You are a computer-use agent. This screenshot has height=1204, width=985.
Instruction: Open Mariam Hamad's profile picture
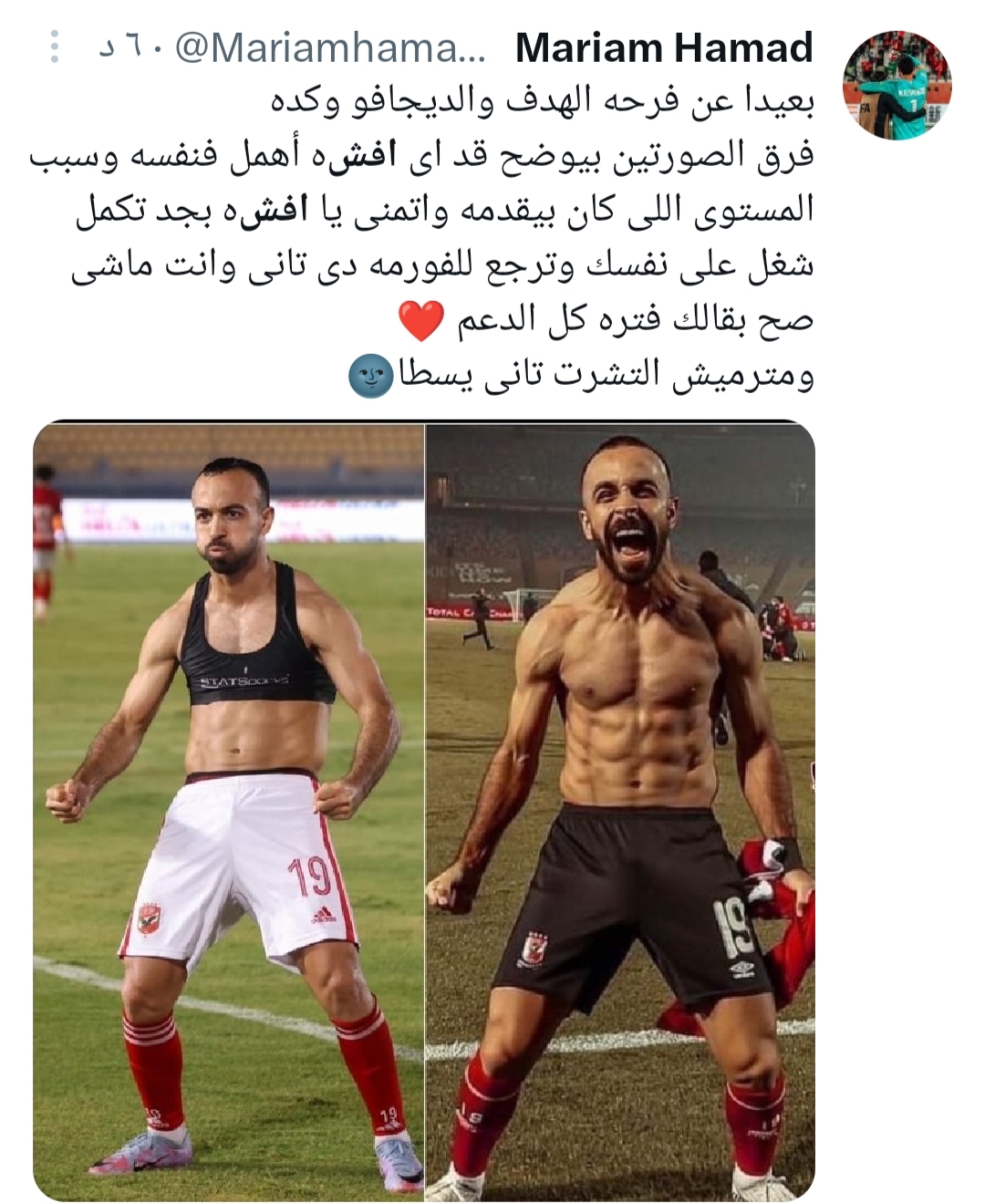(897, 85)
